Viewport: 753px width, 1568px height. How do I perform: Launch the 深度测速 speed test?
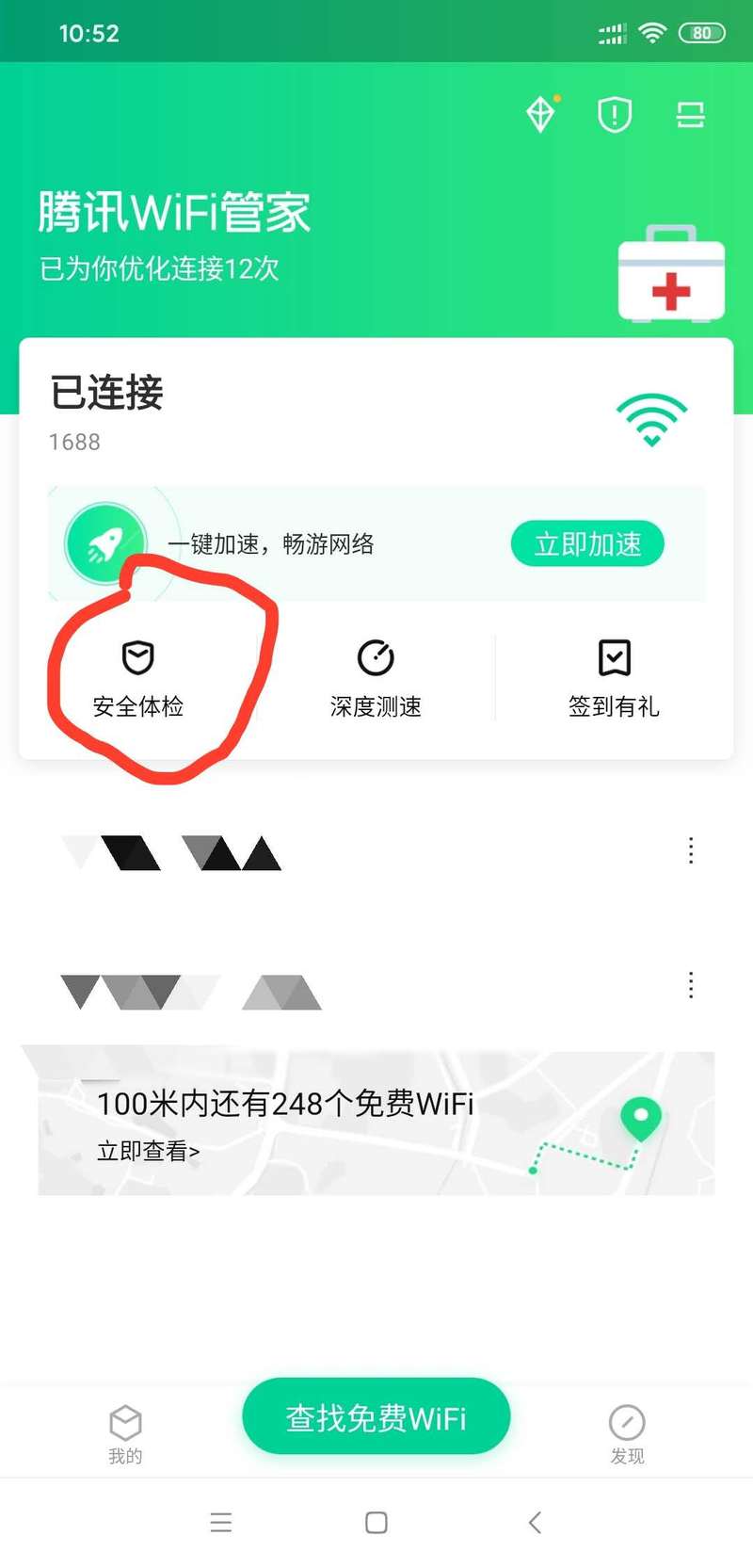click(376, 675)
